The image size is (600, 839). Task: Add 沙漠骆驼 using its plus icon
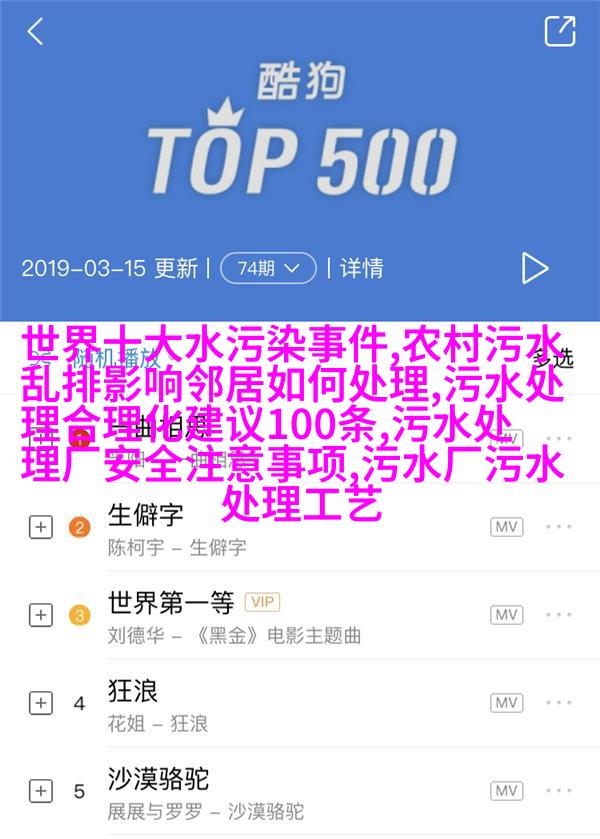pos(40,790)
